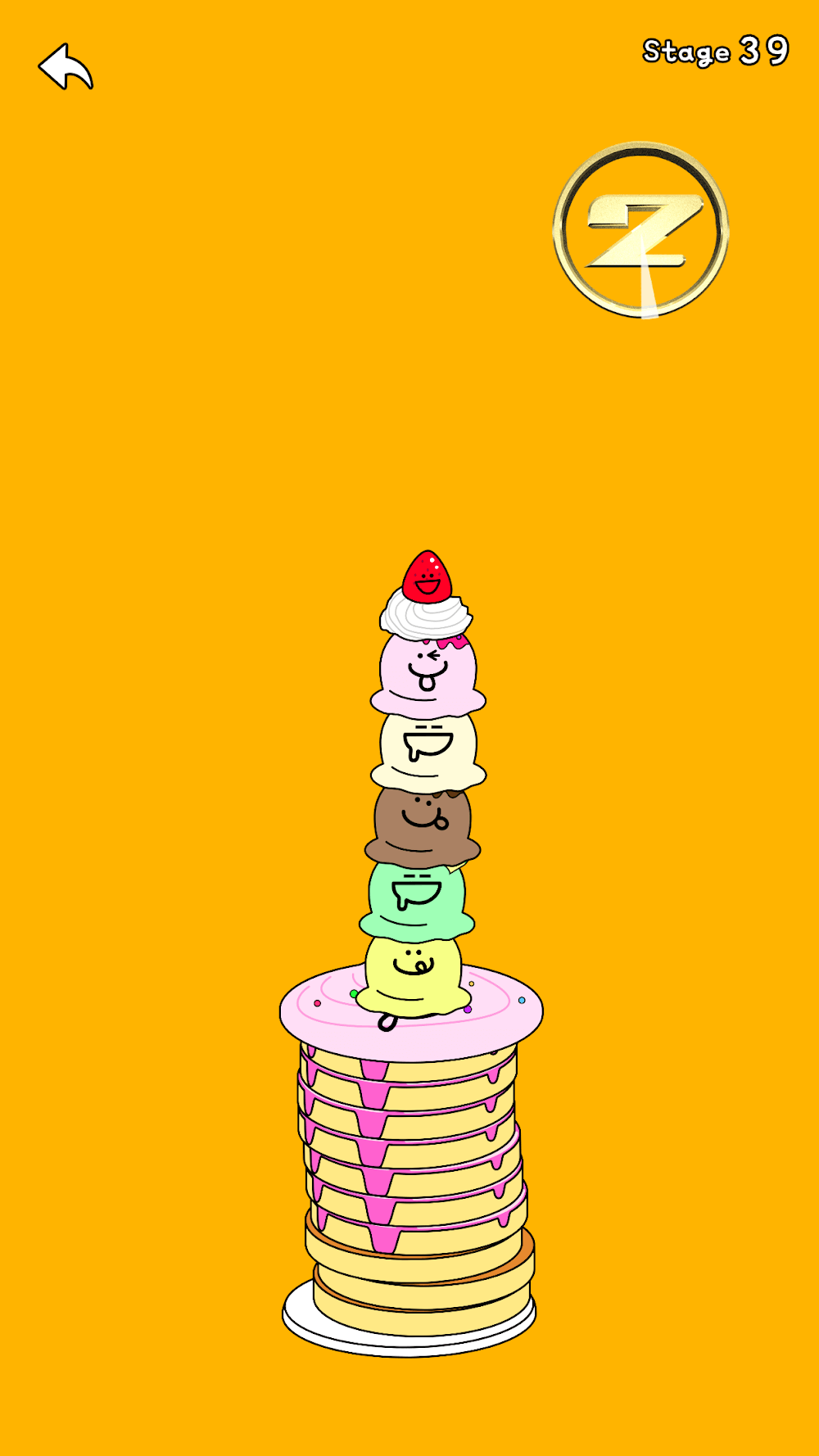
Task: Go back with the arrow icon
Action: (x=66, y=67)
